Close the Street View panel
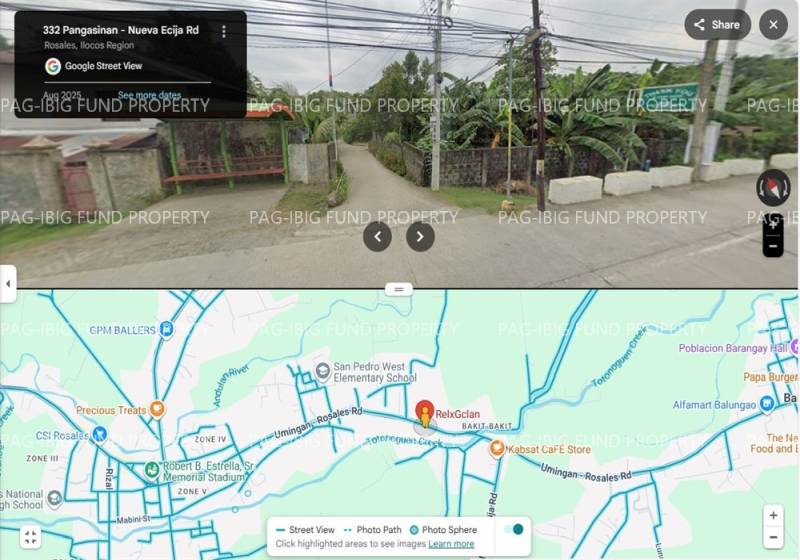The image size is (800, 560). 773,25
